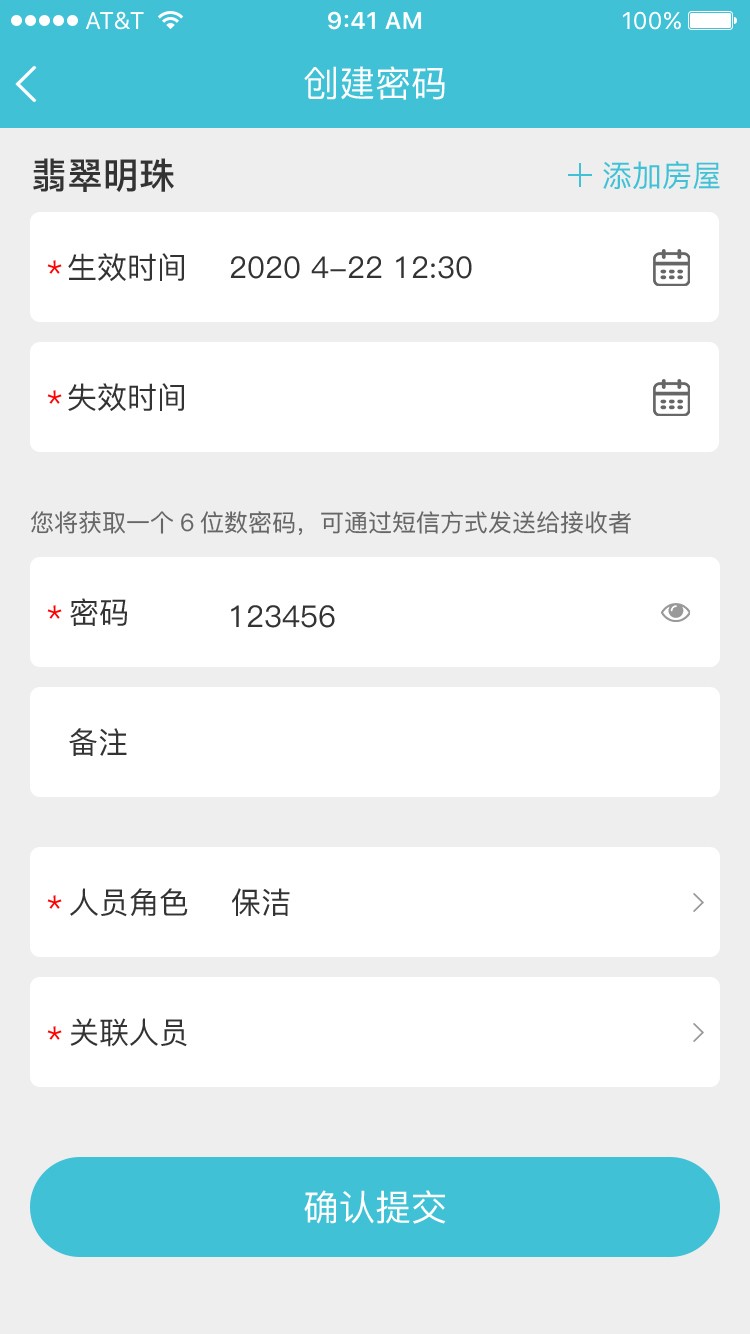Submit with the 确认提交 button
750x1334 pixels.
(374, 1207)
